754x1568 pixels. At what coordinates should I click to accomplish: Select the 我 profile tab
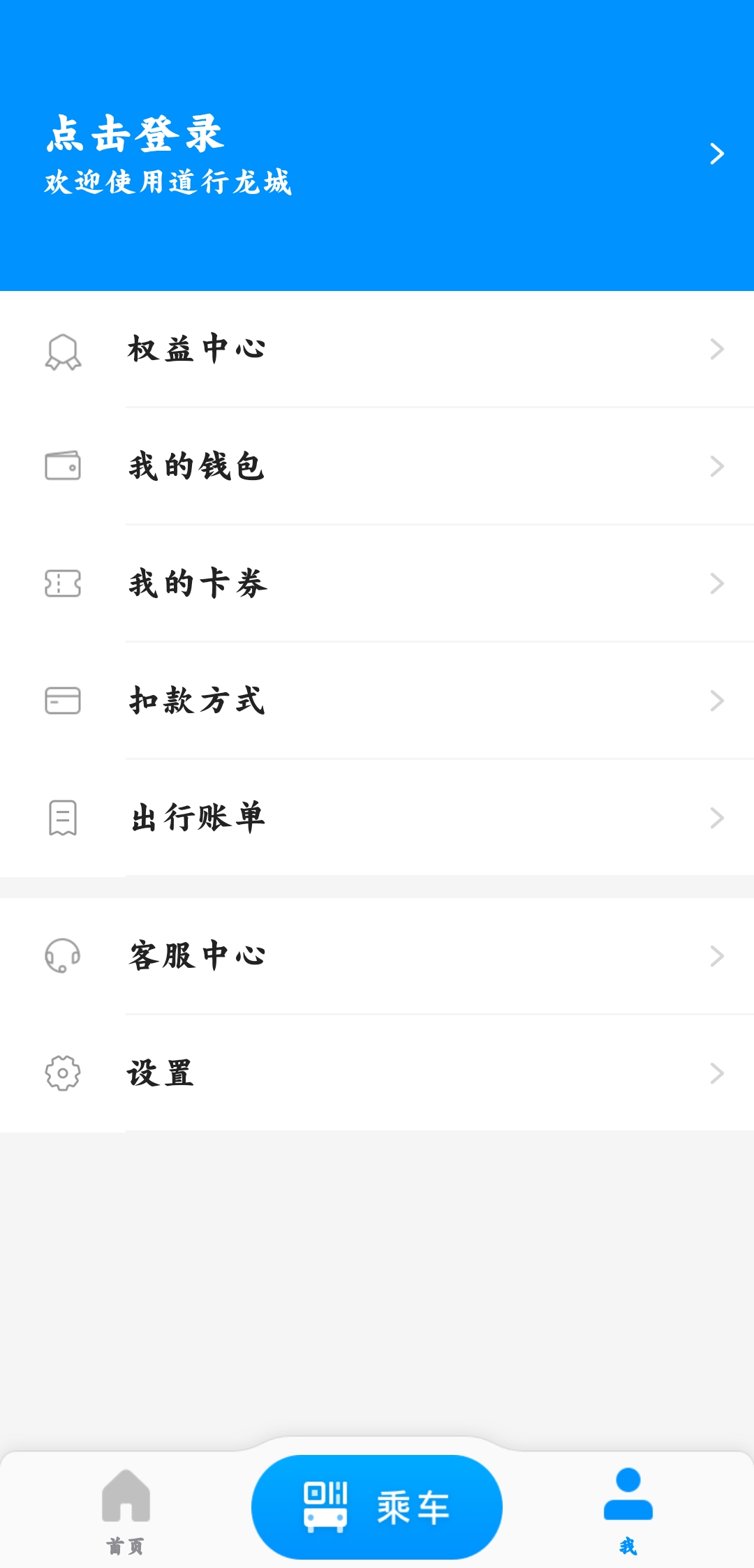point(628,1511)
